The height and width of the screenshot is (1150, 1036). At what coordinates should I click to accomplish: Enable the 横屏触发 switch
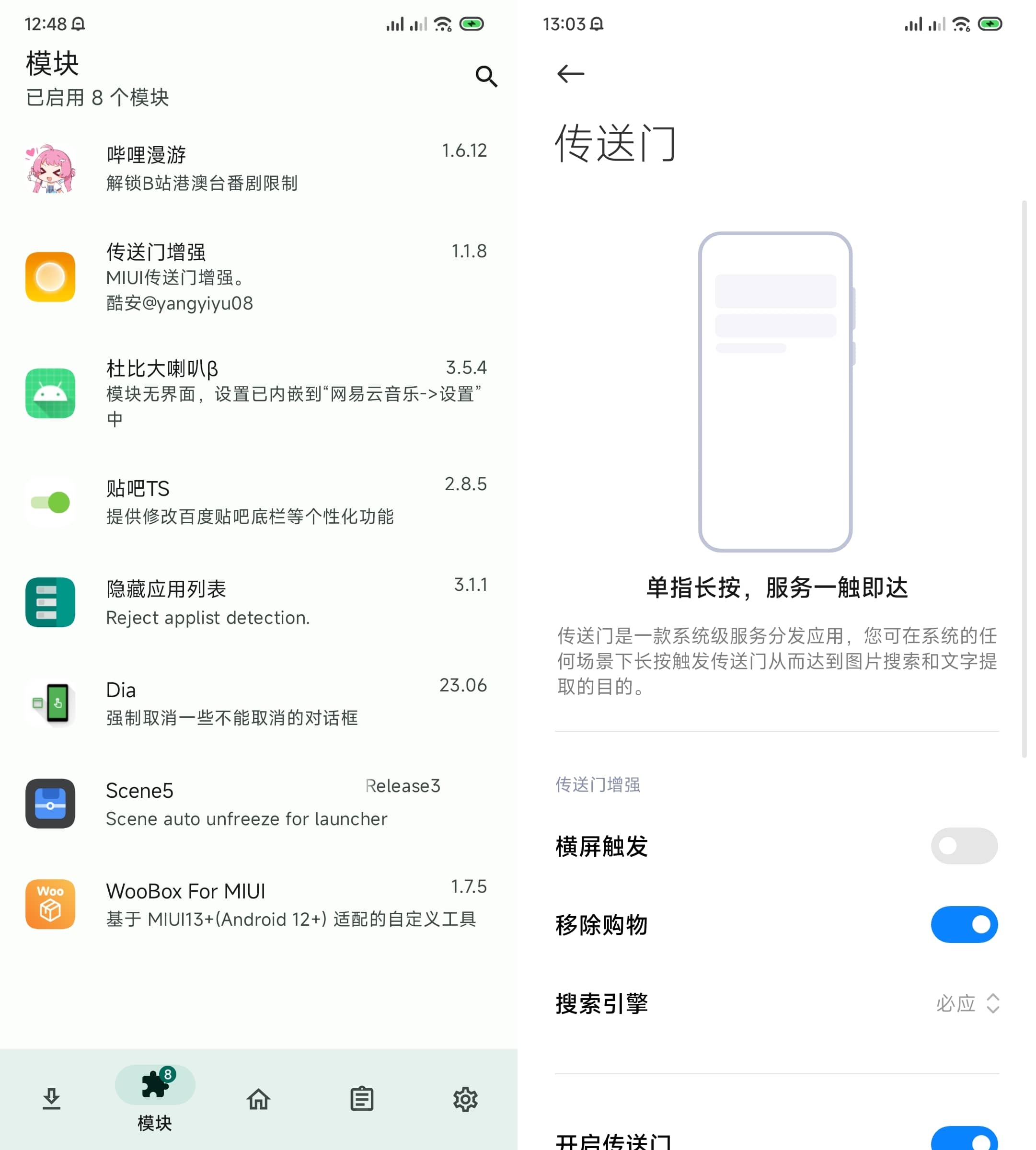(964, 846)
